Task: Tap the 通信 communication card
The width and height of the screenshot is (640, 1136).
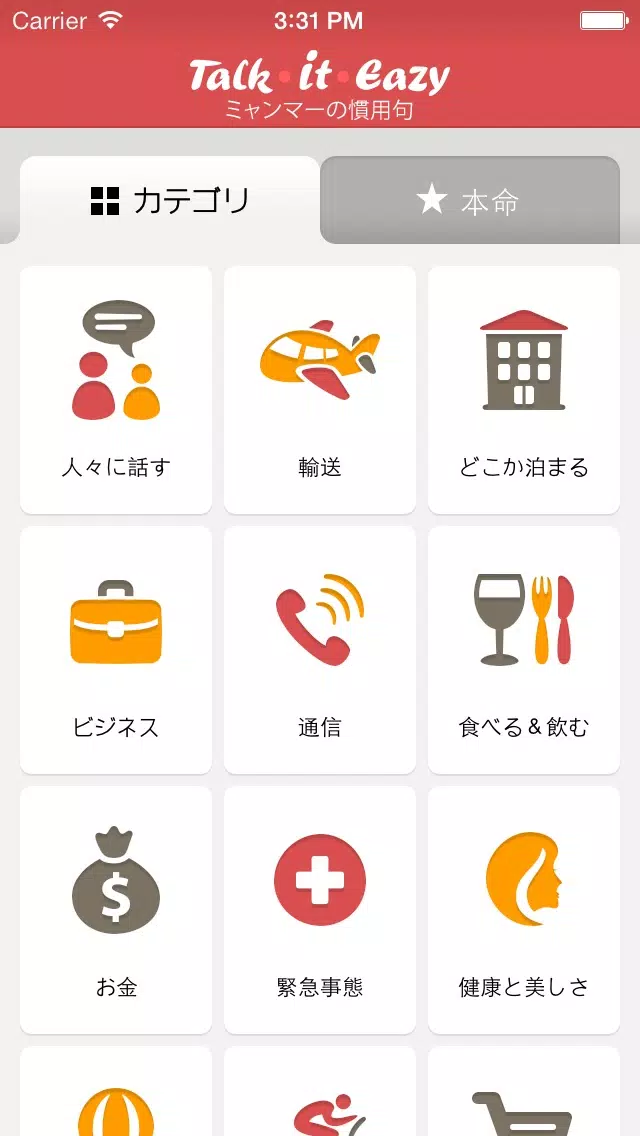Action: point(320,650)
